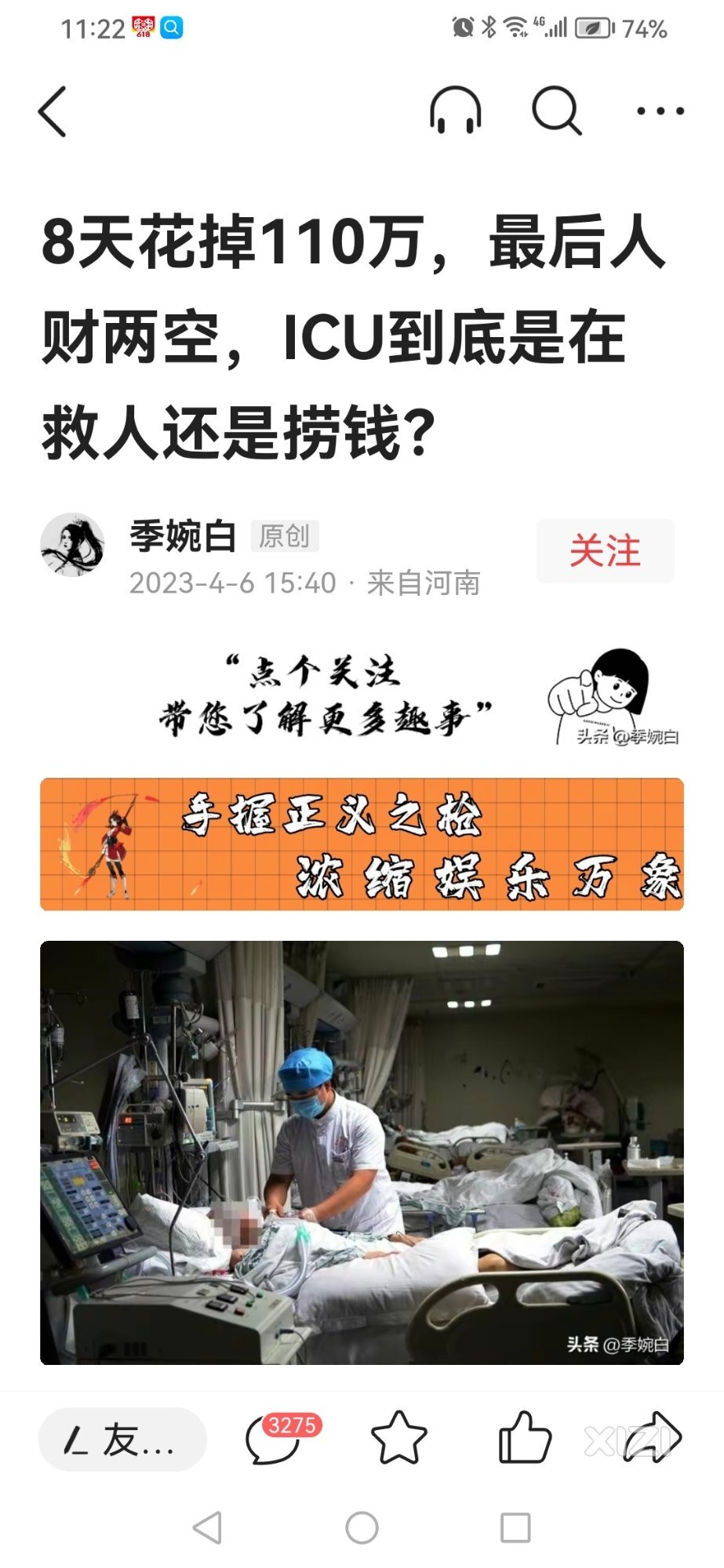The height and width of the screenshot is (1568, 724).
Task: Open 季婉白's profile avatar
Action: [72, 545]
